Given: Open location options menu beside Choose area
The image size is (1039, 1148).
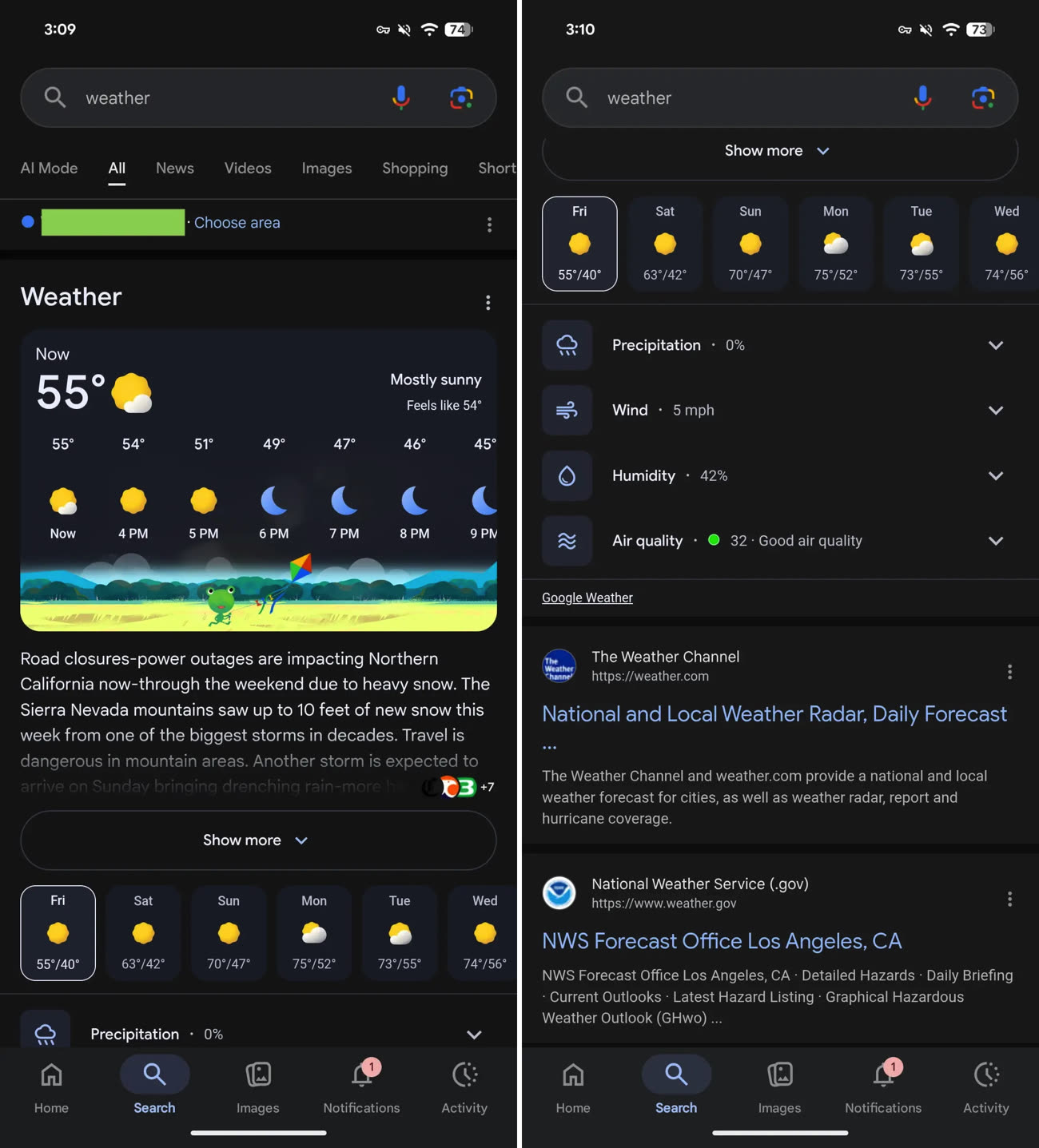Looking at the screenshot, I should pyautogui.click(x=489, y=224).
